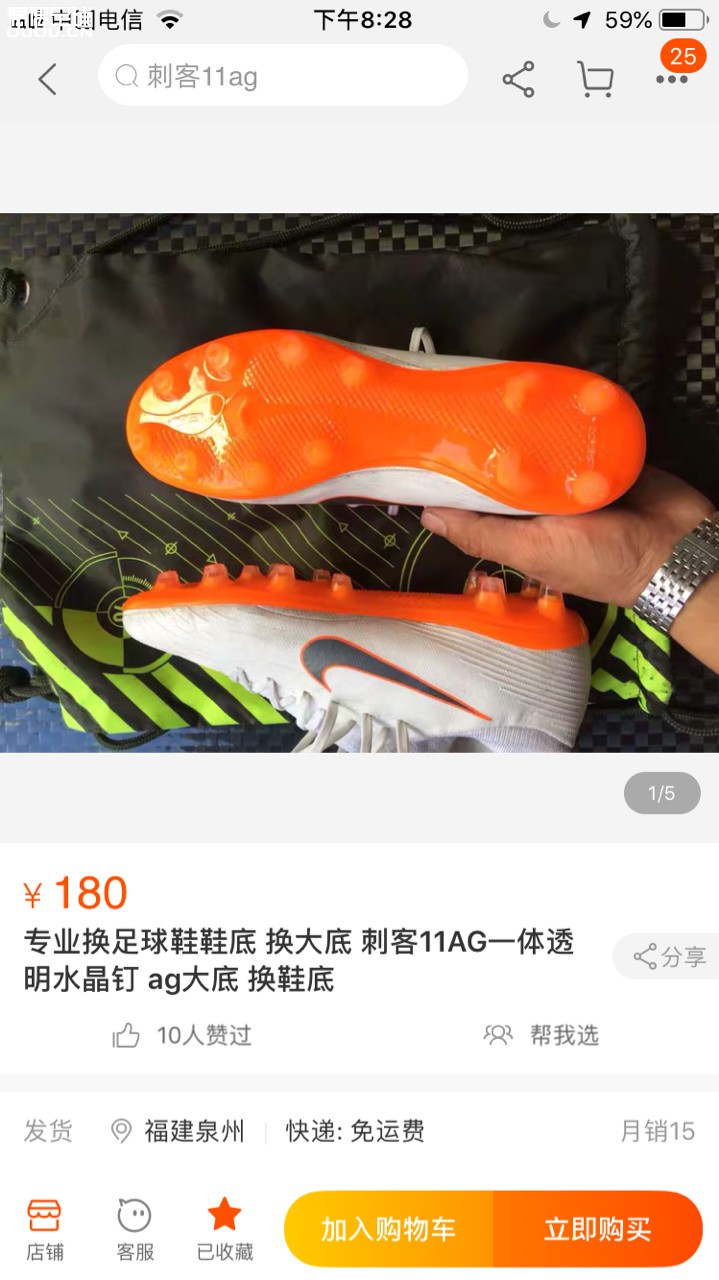Contact 客服 customer service
The height and width of the screenshot is (1280, 719).
coord(135,1229)
